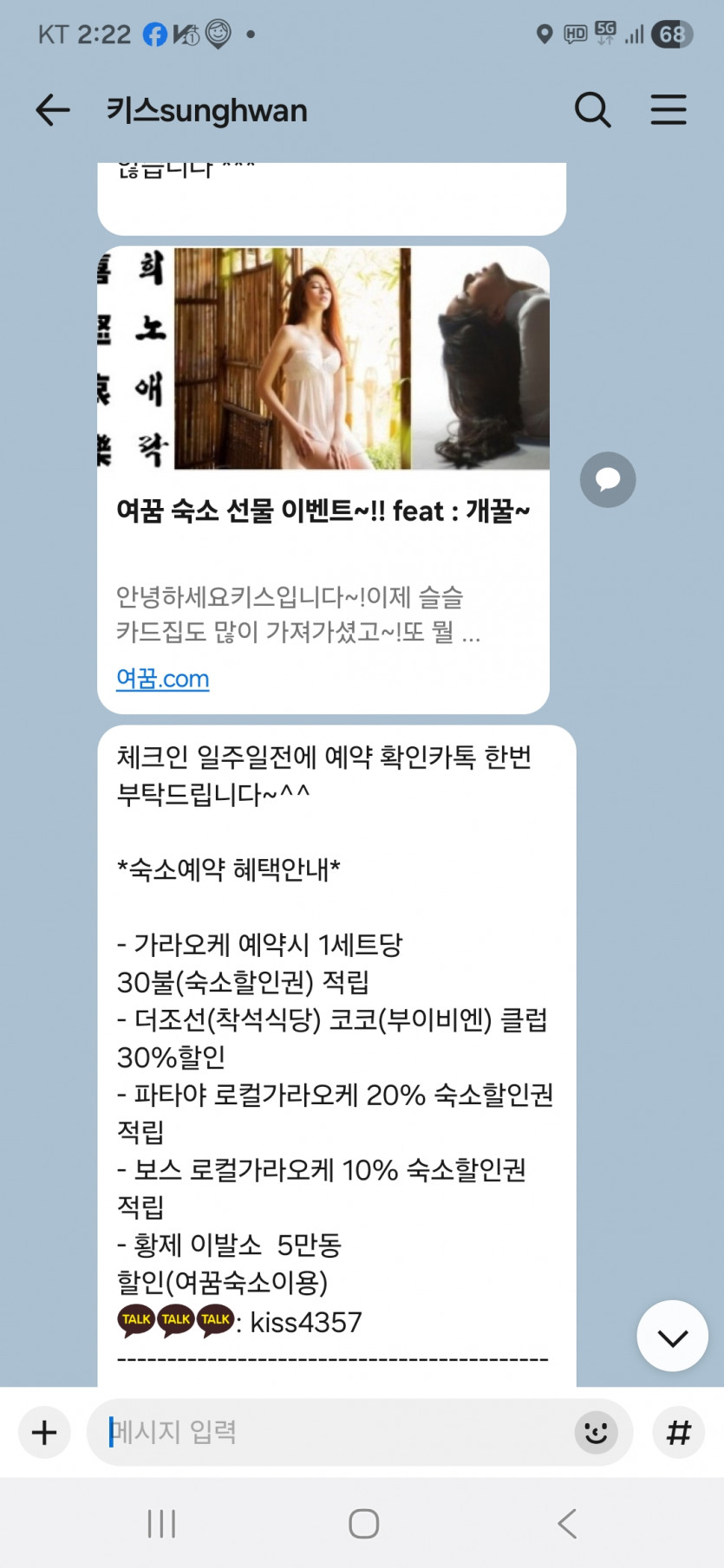
Task: Jump to the latest message
Action: (x=673, y=1336)
